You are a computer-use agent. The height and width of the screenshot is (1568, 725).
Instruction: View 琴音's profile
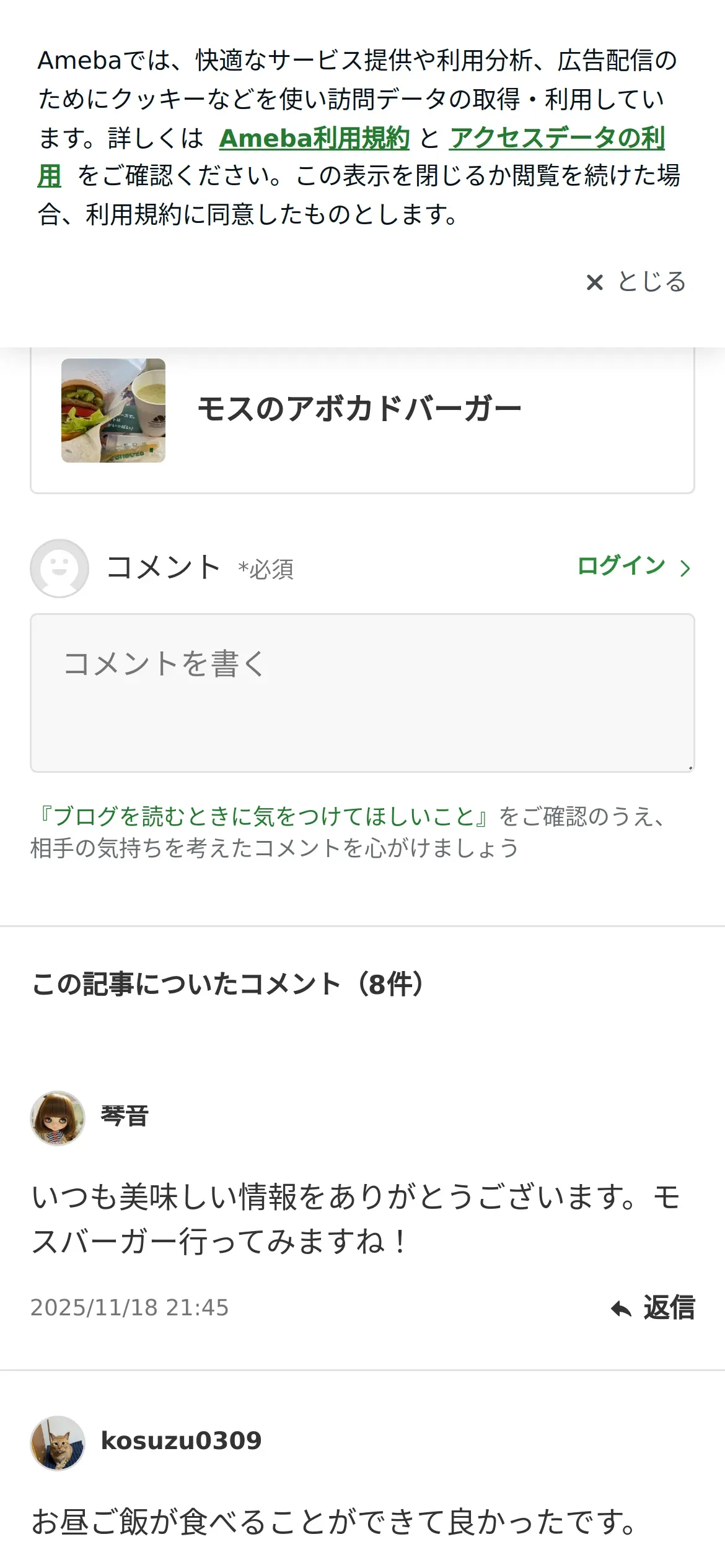[x=124, y=1117]
